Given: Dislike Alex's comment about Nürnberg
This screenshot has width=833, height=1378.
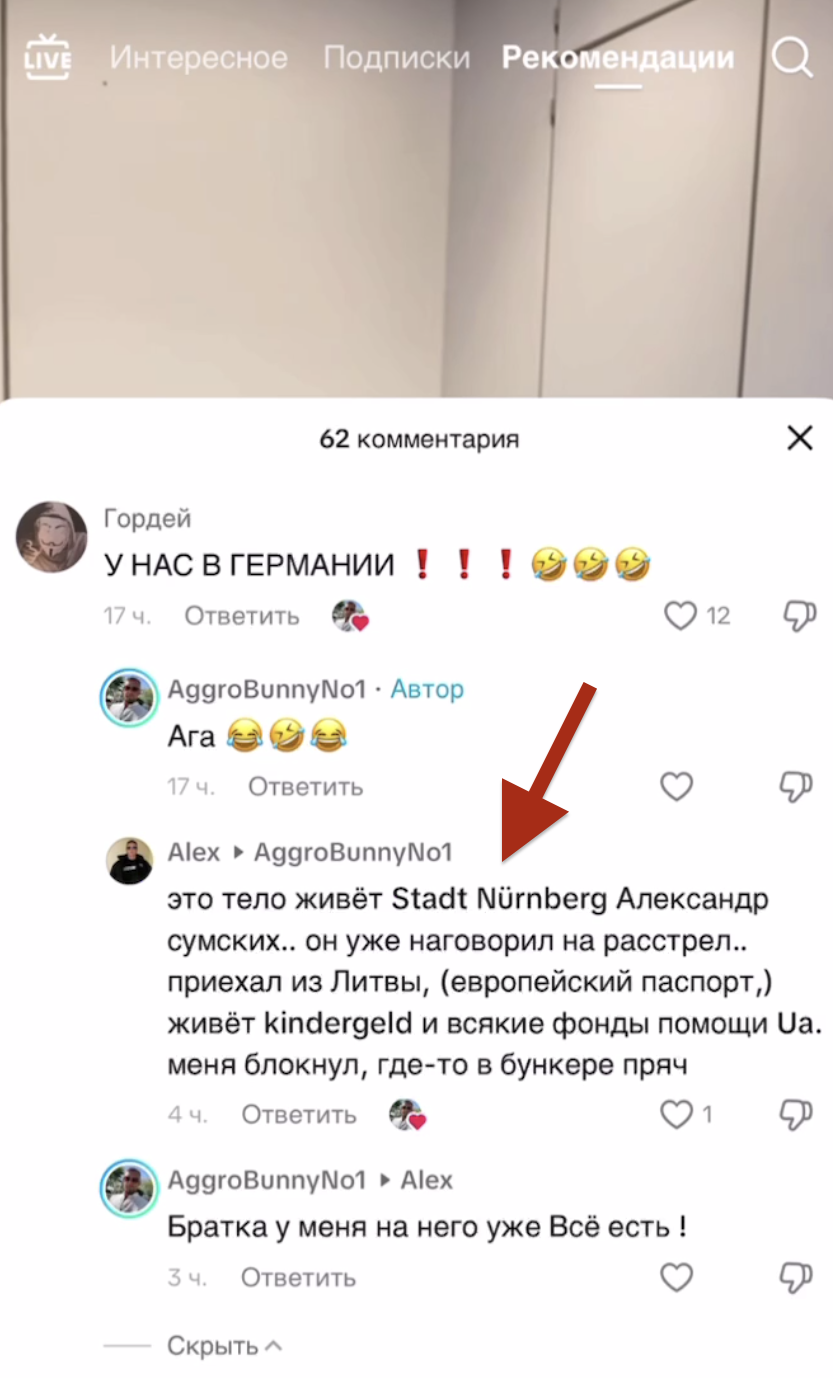Looking at the screenshot, I should pyautogui.click(x=797, y=1114).
